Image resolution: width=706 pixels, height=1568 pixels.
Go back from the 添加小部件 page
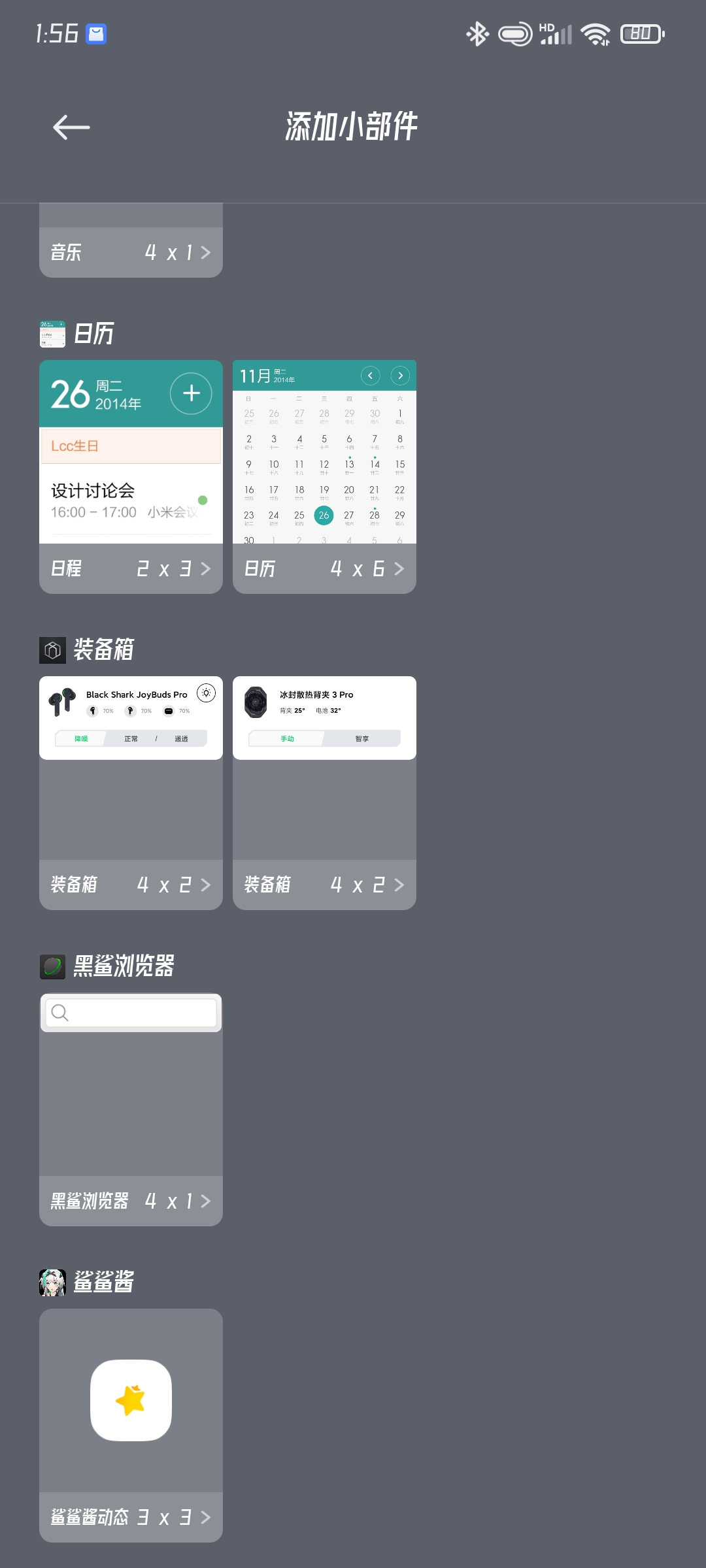coord(71,127)
